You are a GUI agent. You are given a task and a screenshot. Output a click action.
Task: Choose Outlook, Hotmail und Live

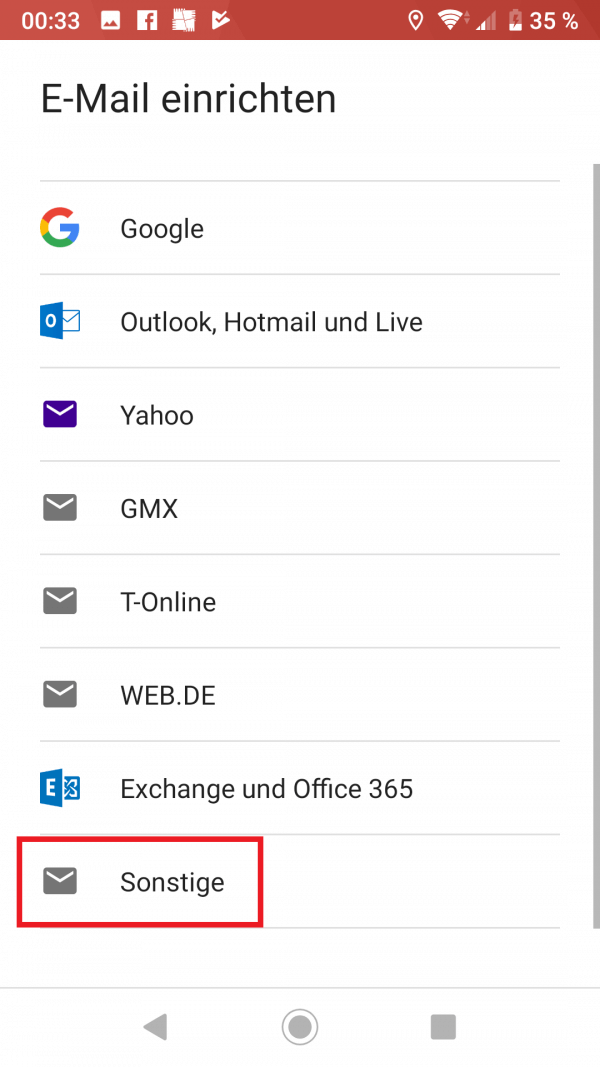click(x=299, y=321)
